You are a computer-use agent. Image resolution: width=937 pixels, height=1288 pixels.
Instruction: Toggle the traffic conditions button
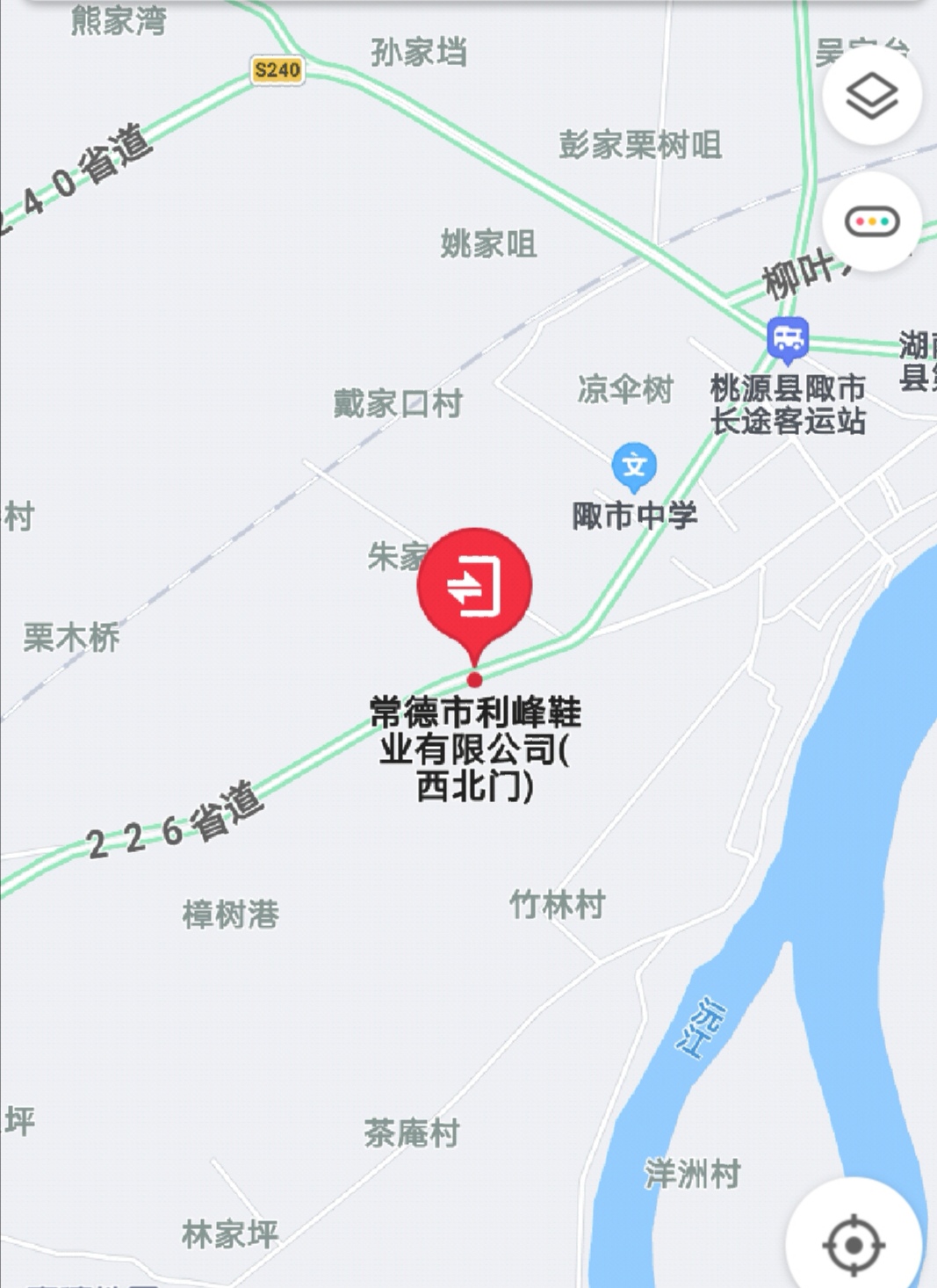click(871, 221)
